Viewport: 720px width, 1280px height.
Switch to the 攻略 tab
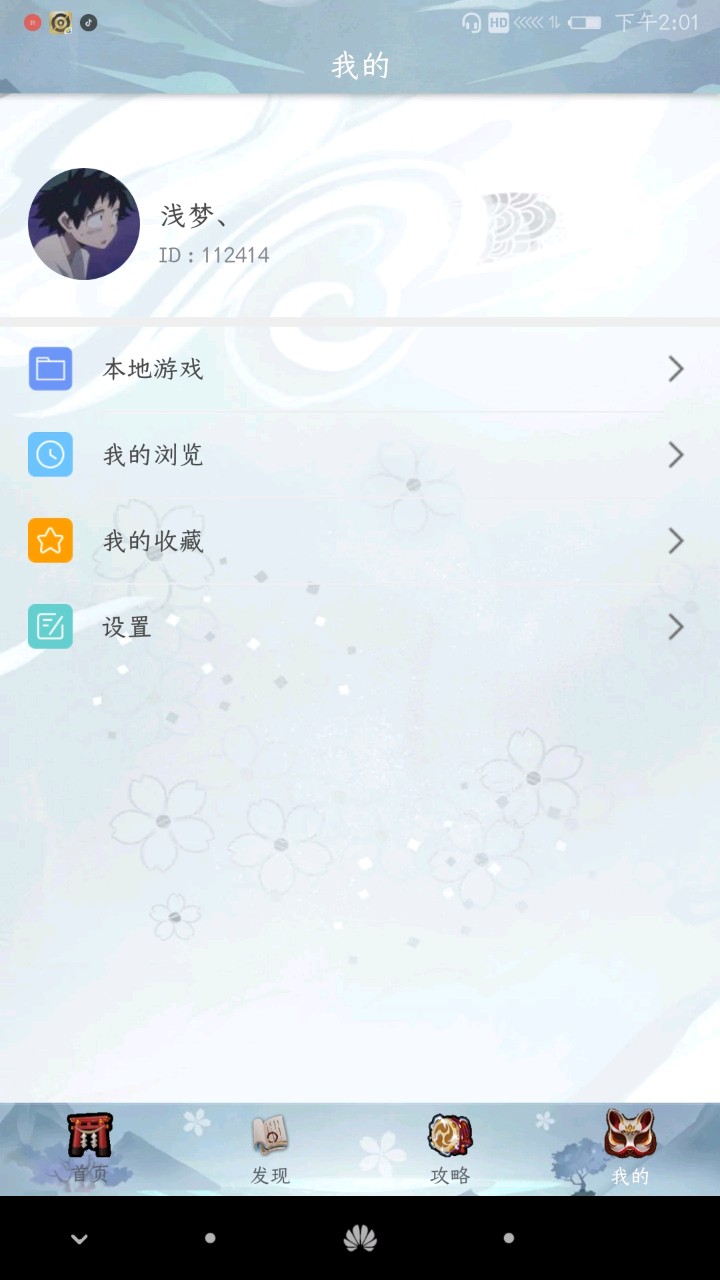coord(450,1150)
